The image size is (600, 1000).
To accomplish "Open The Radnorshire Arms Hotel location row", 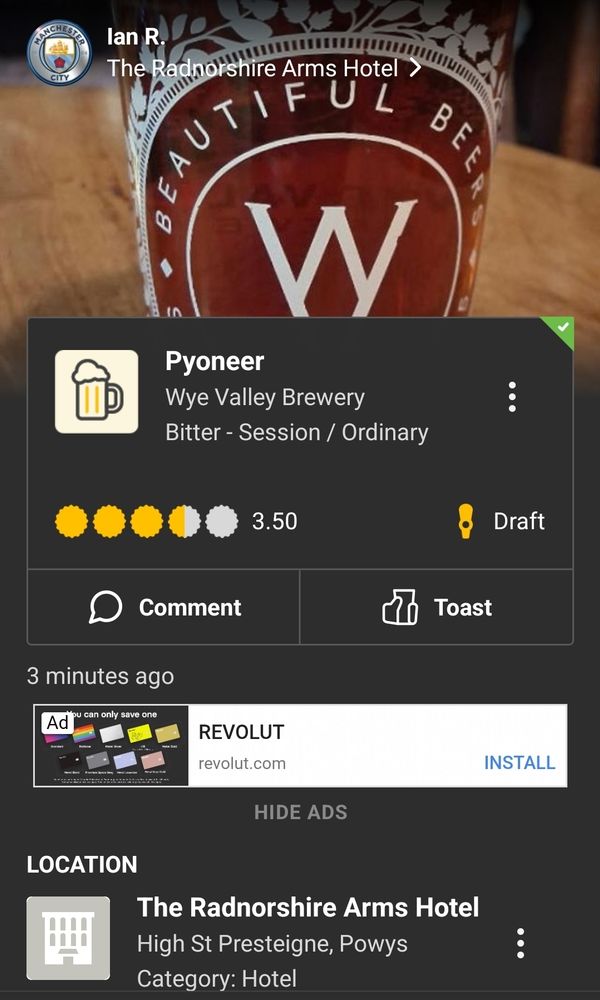I will (307, 907).
